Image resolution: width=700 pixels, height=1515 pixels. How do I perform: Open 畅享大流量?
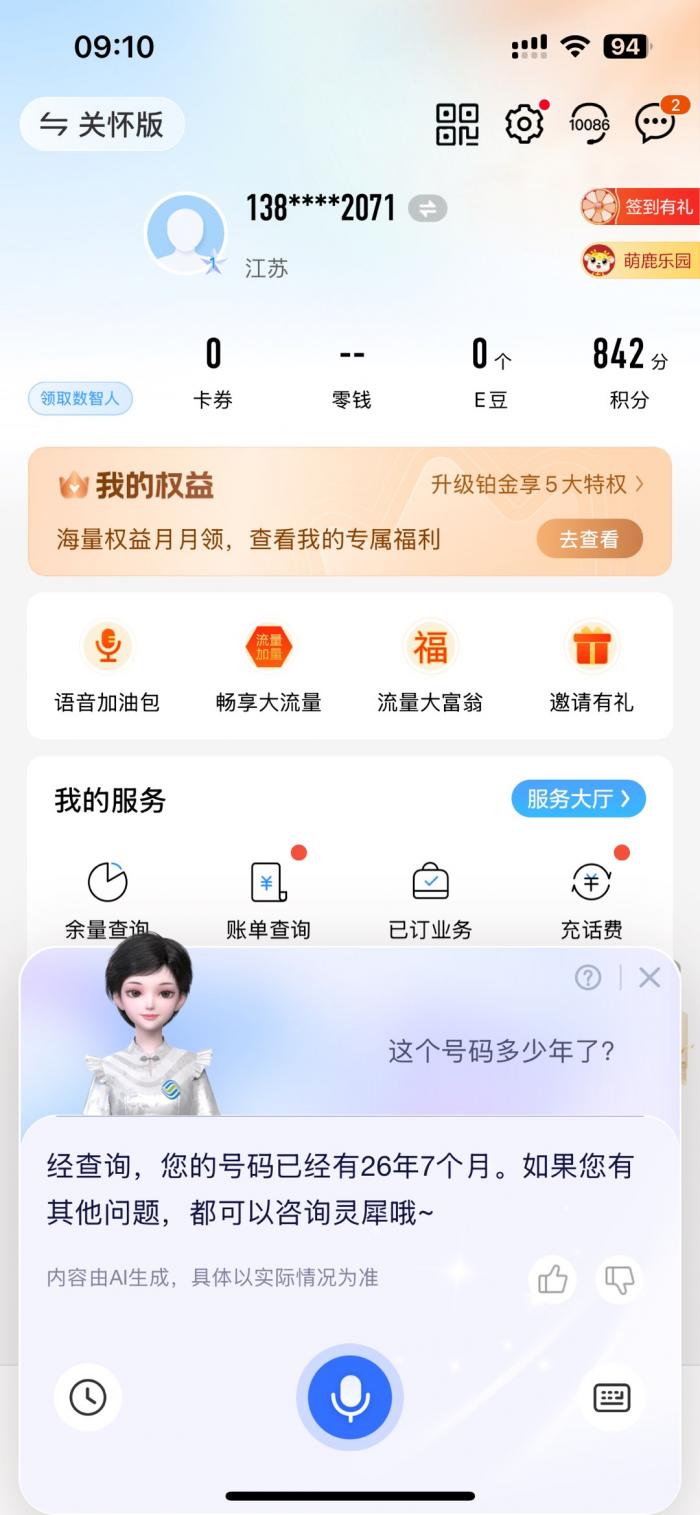[x=268, y=665]
